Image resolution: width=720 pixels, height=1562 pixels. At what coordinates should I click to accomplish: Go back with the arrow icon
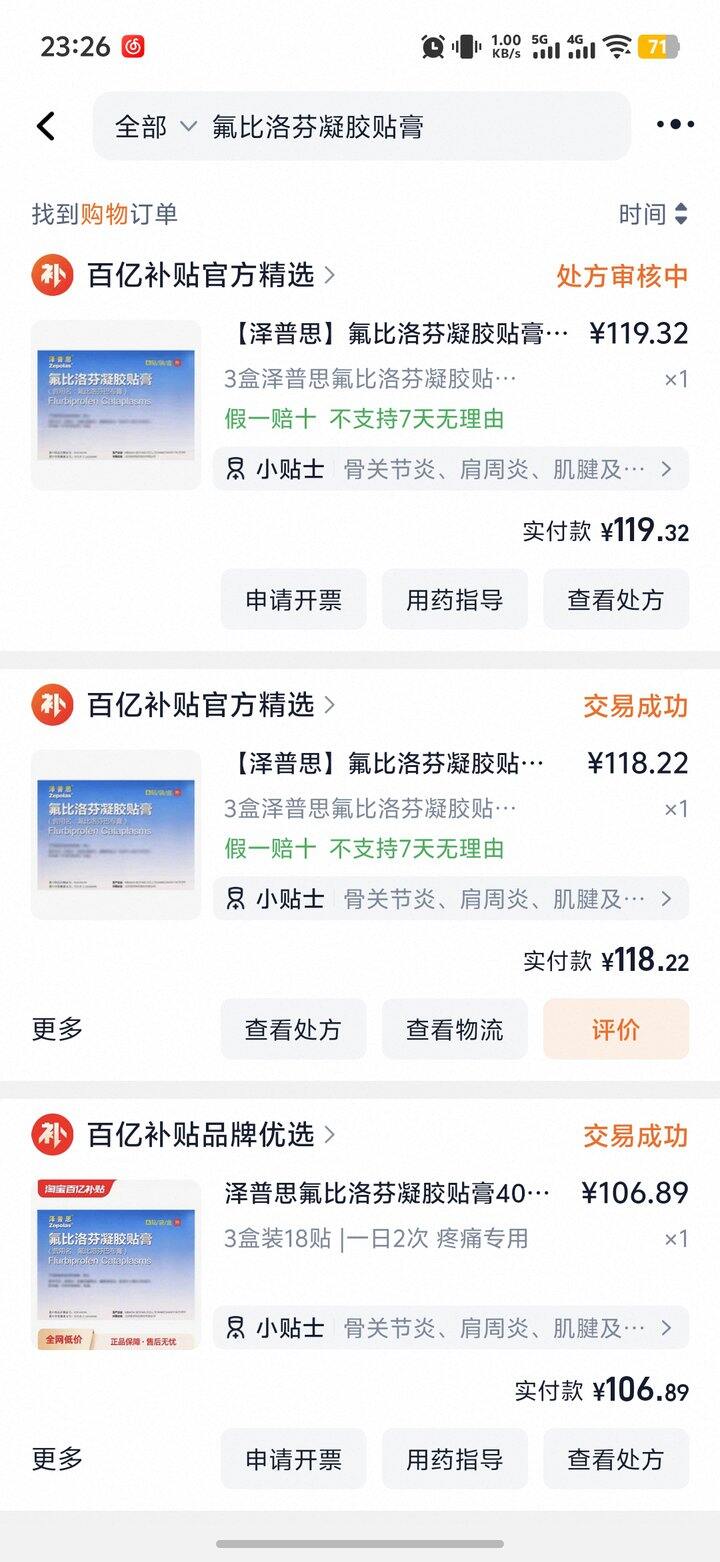click(x=46, y=126)
